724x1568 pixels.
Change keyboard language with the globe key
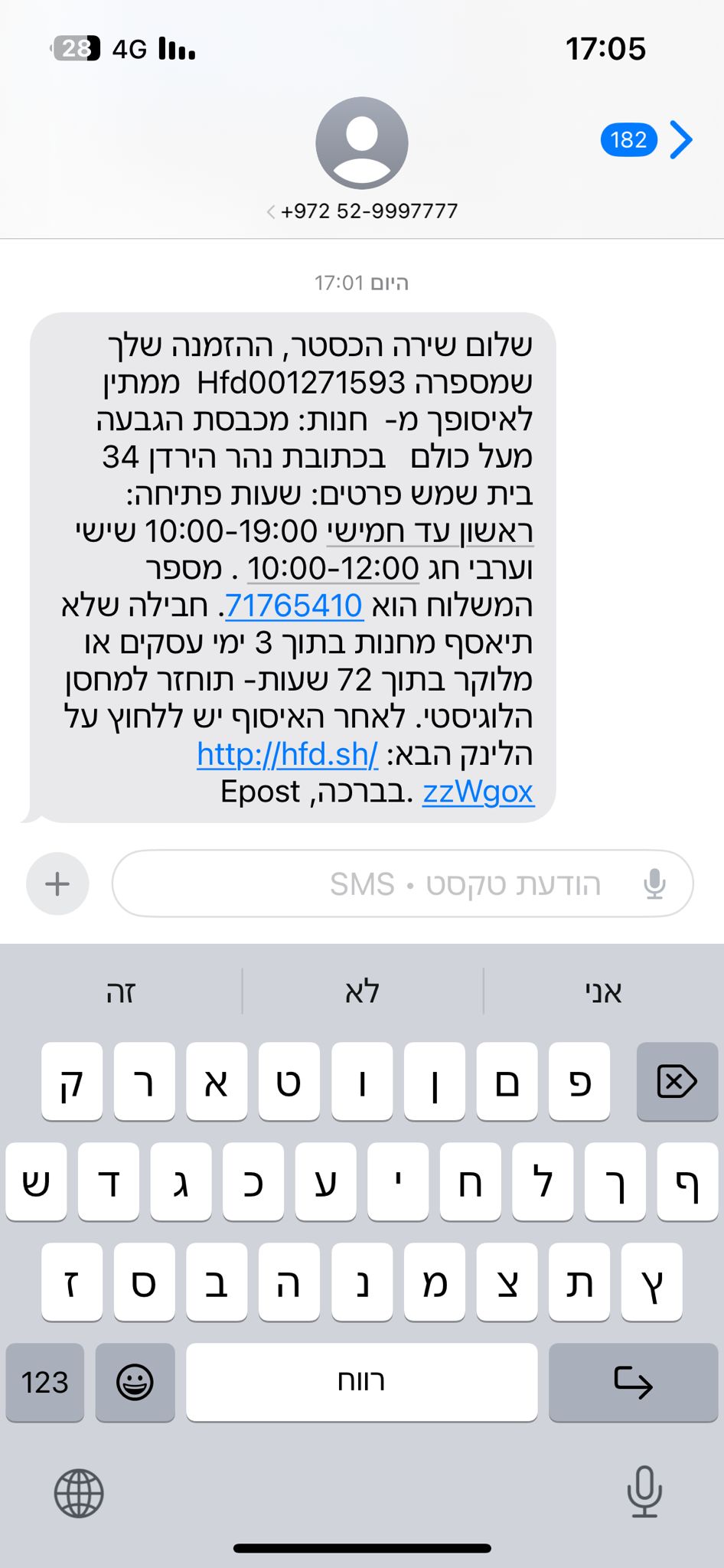79,1492
